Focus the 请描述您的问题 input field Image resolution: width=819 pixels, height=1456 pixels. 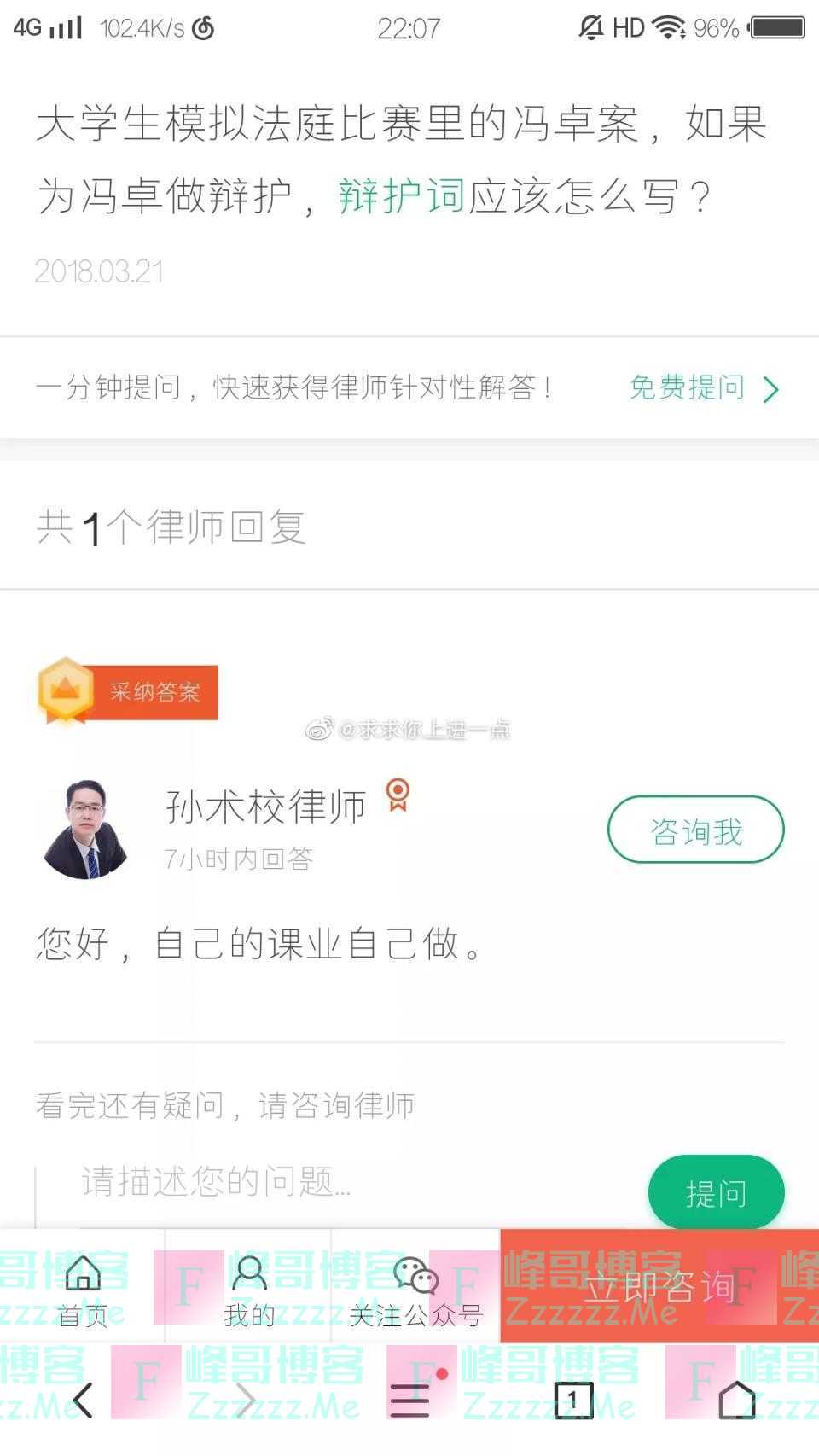[x=341, y=1182]
